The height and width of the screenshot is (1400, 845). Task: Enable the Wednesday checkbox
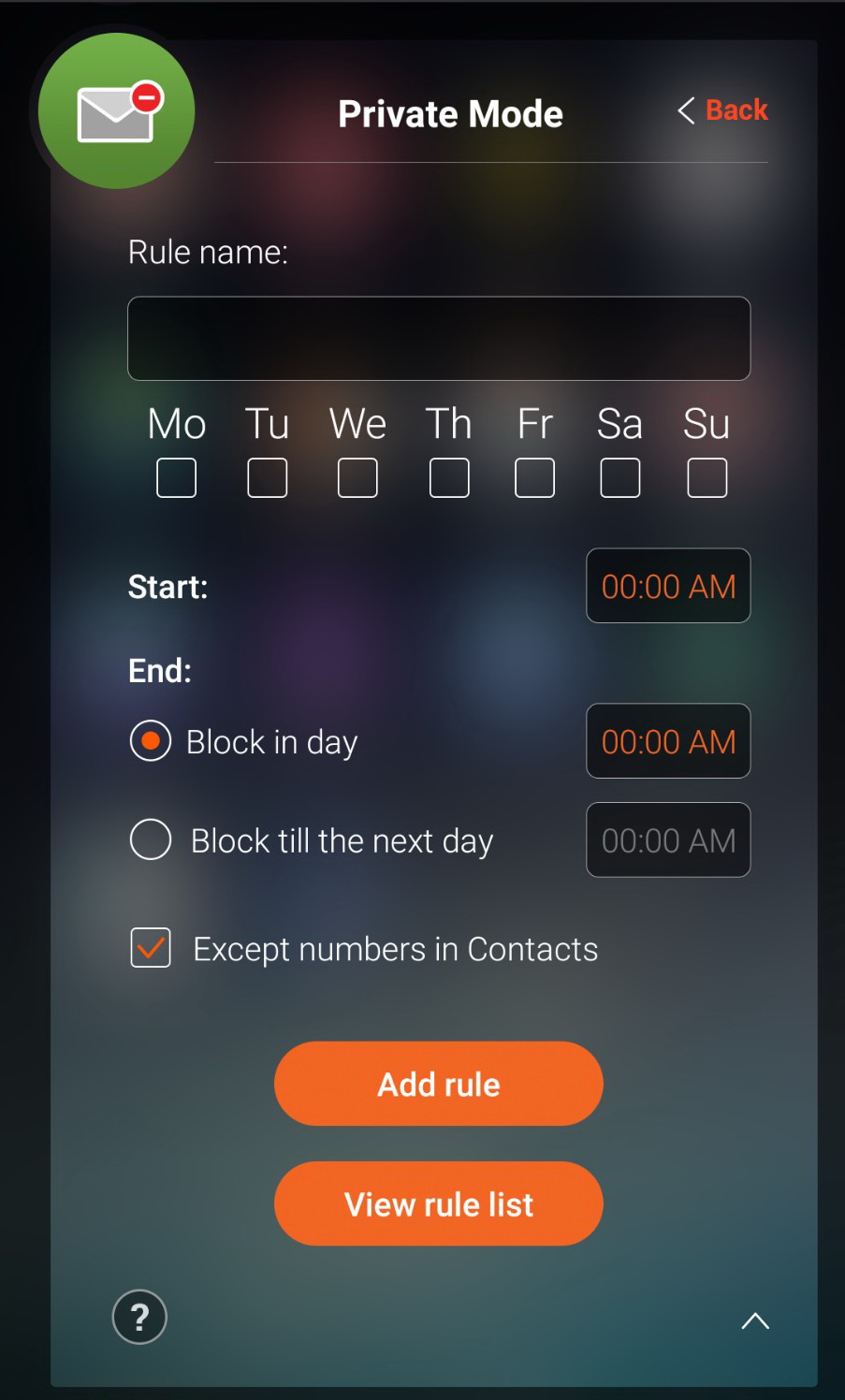357,477
